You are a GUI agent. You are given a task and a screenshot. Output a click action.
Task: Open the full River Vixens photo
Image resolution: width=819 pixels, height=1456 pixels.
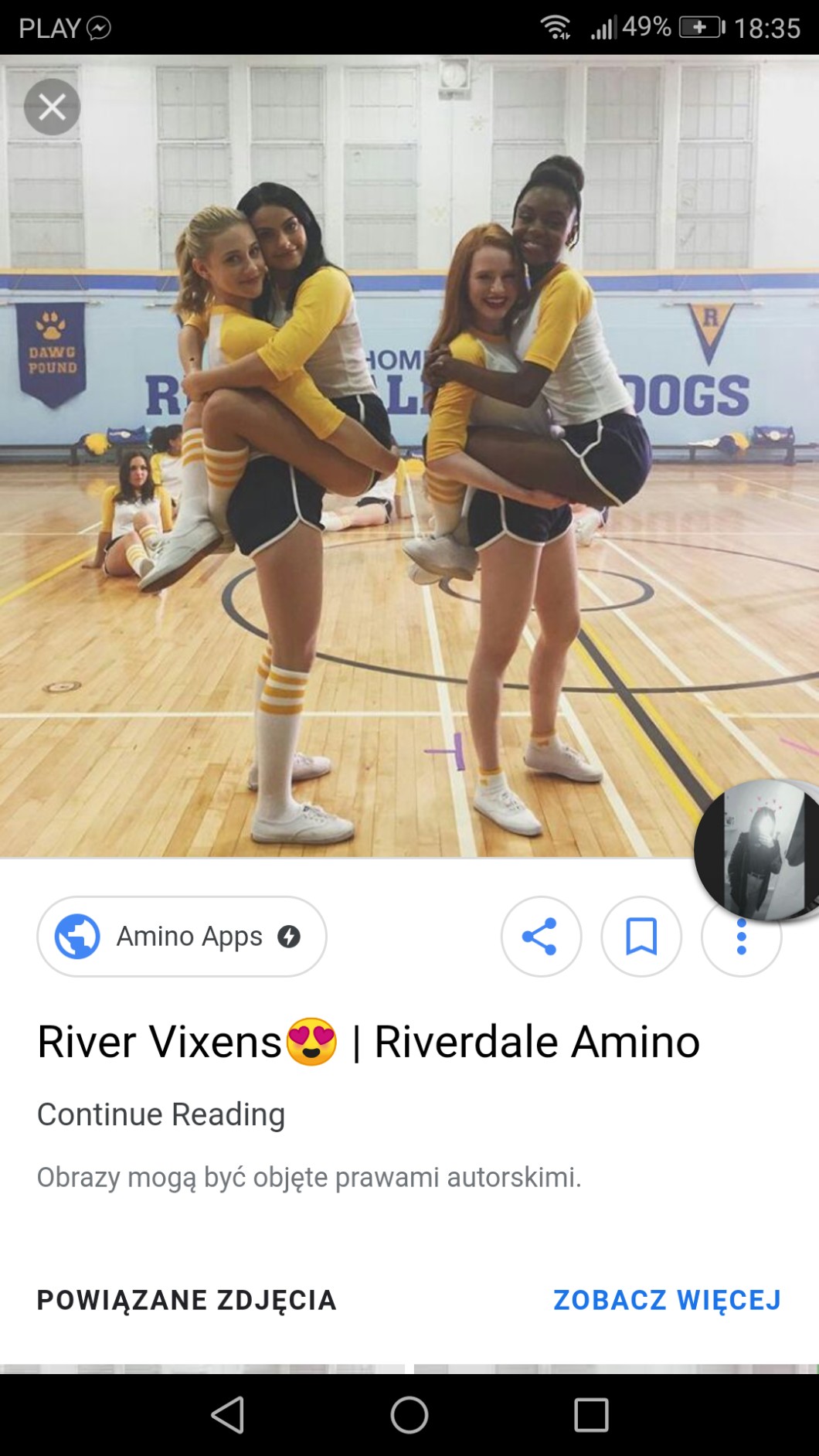click(x=386, y=464)
